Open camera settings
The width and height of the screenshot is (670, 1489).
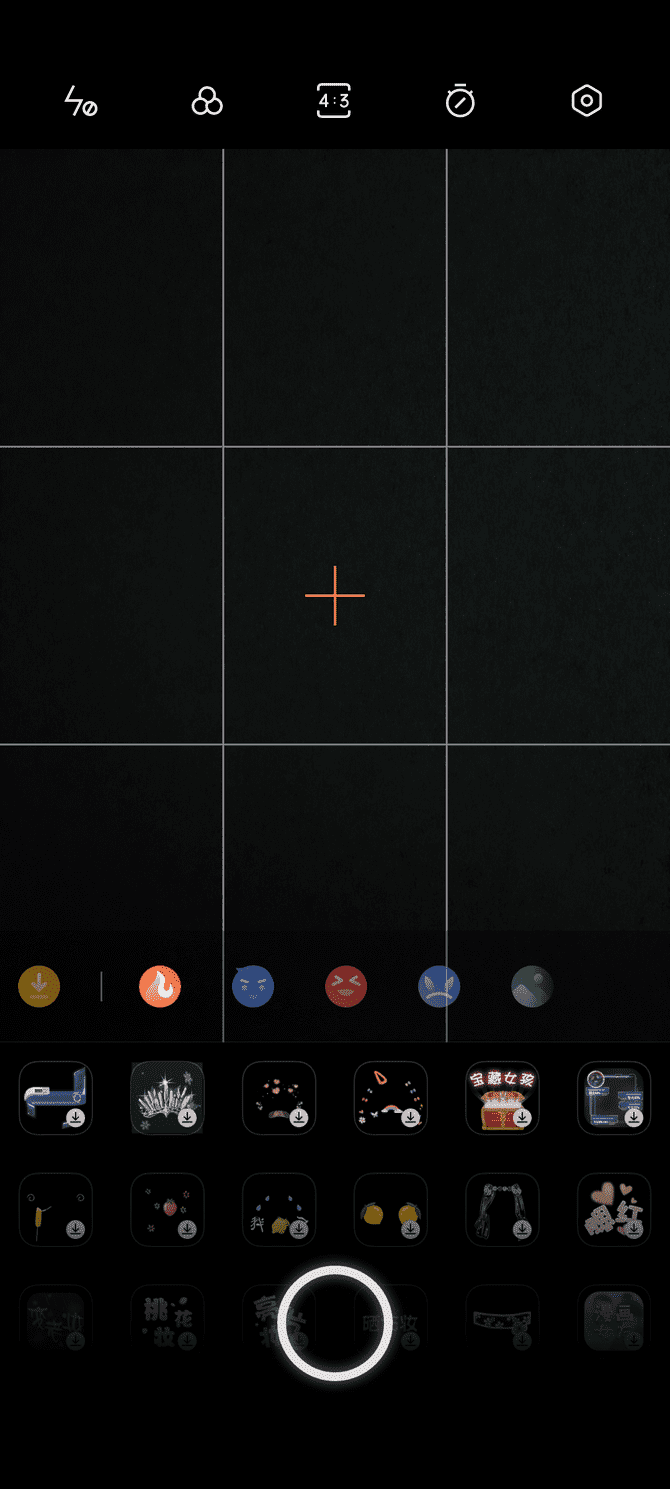pos(586,101)
